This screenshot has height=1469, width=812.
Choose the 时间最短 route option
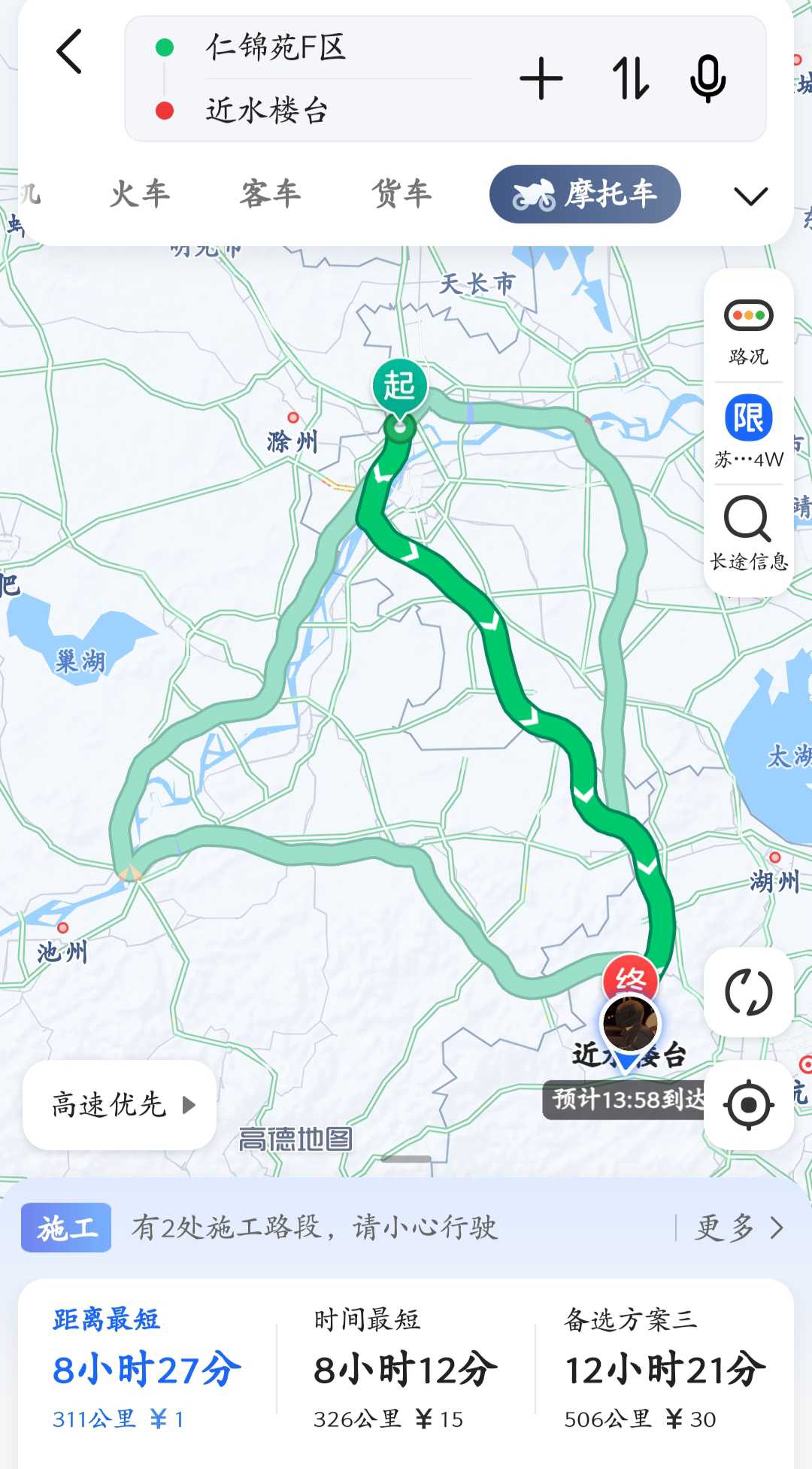point(405,1369)
